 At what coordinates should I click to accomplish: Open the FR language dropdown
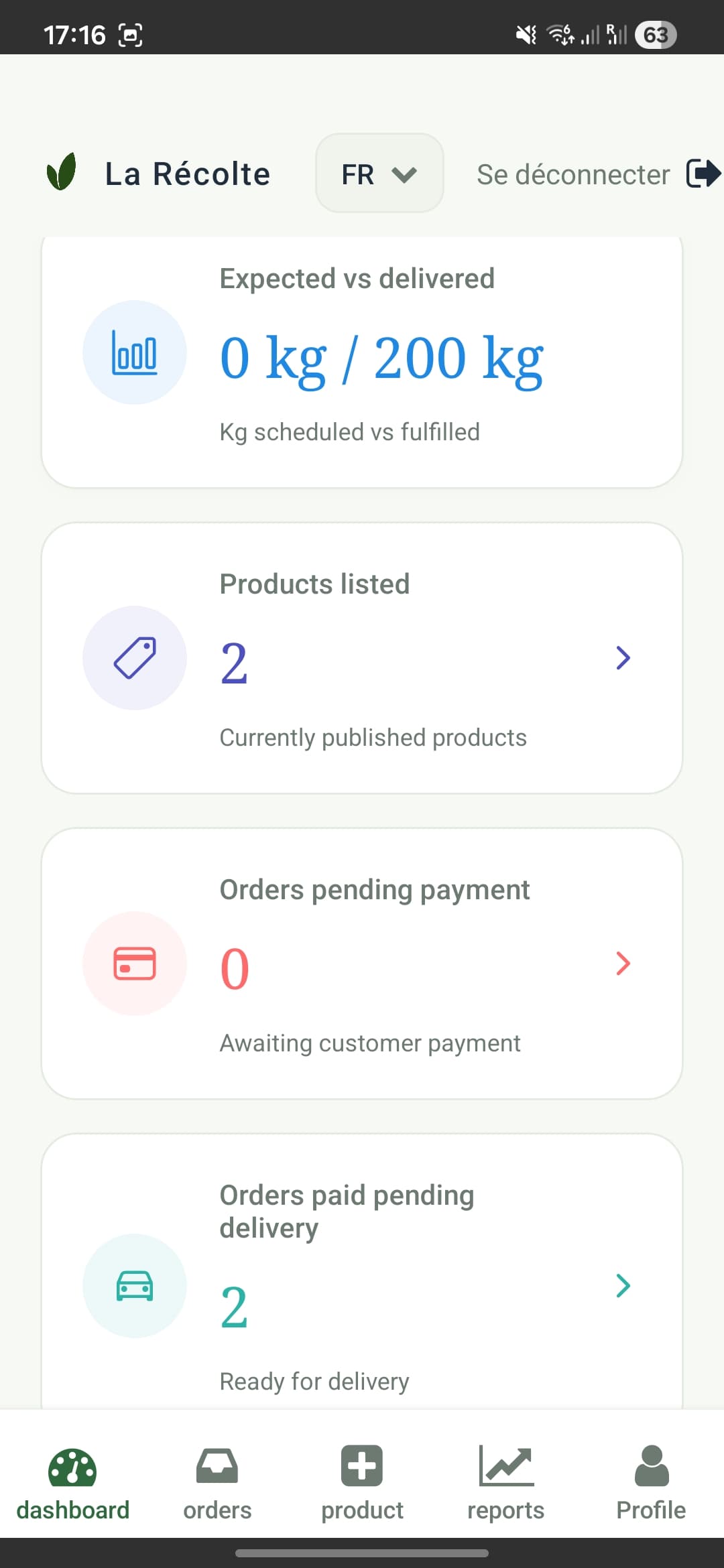(379, 174)
